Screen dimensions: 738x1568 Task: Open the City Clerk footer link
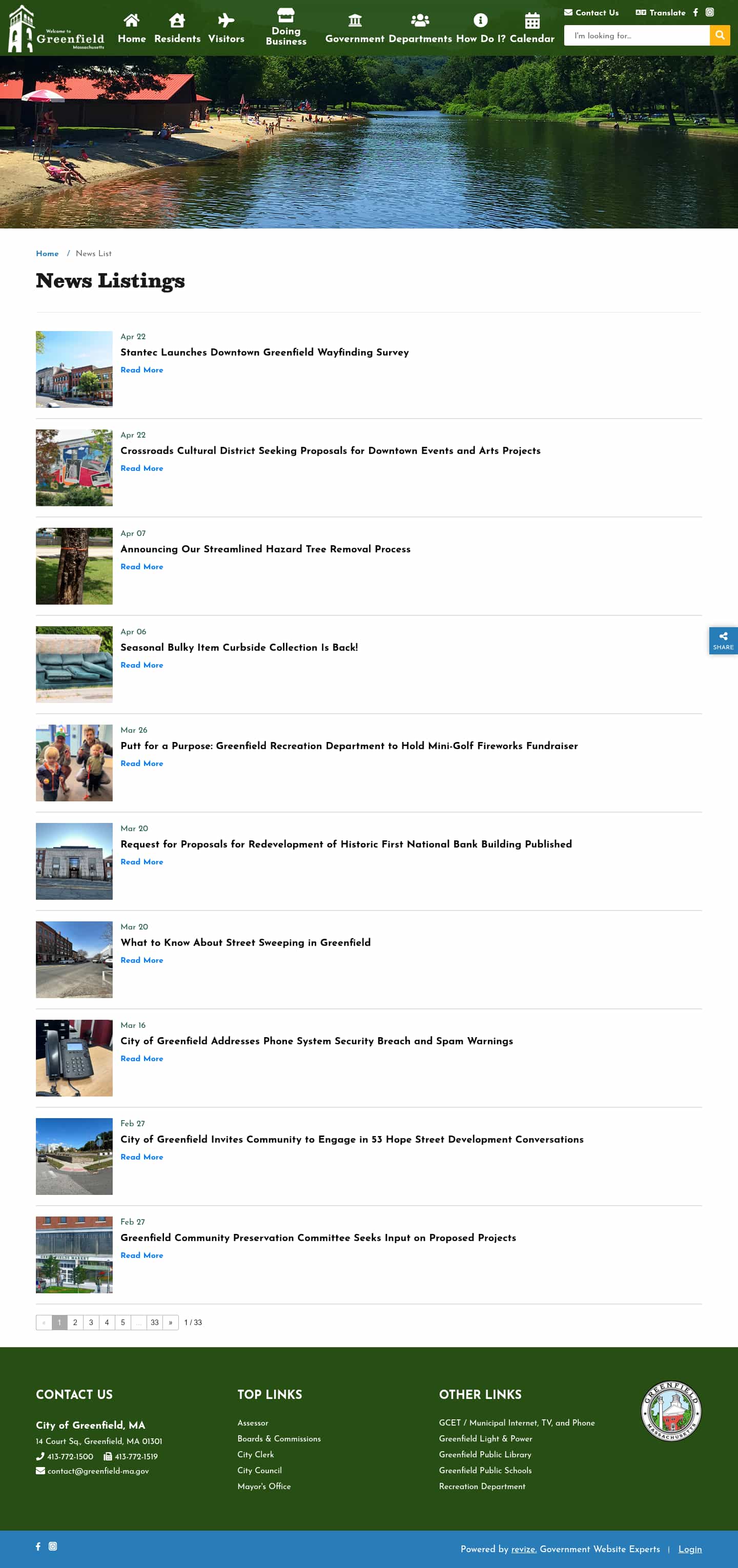[256, 1454]
